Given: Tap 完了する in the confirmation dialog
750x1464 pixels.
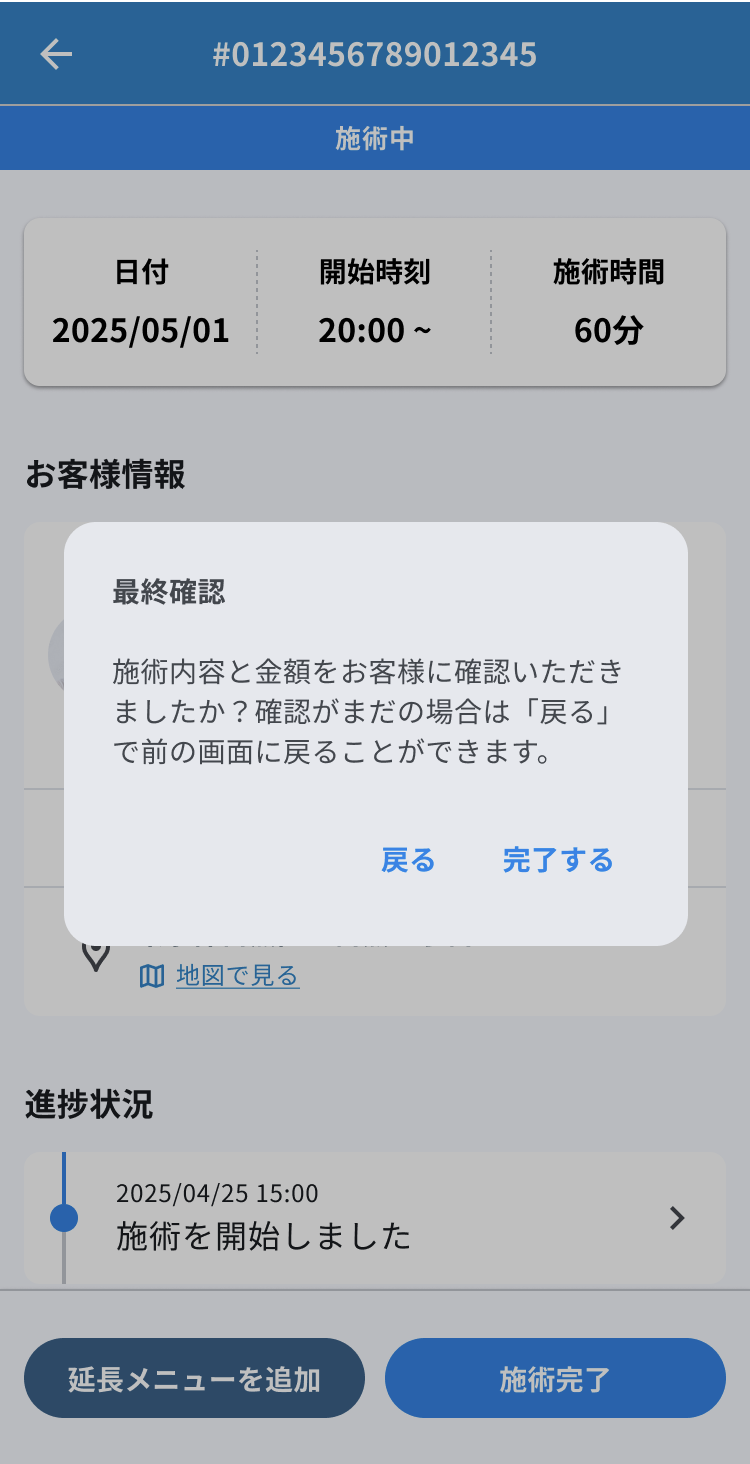Looking at the screenshot, I should pos(557,861).
